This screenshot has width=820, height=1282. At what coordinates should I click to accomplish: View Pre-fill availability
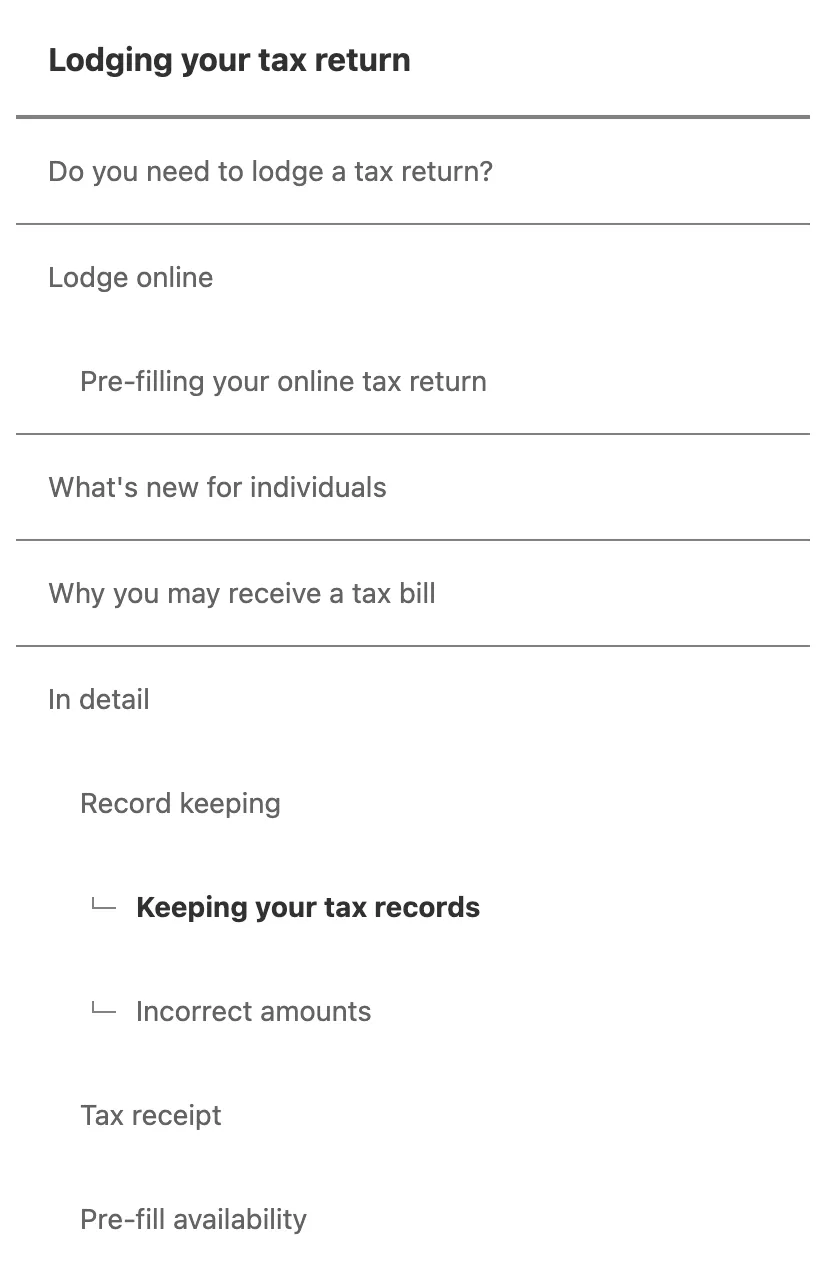(x=193, y=1220)
